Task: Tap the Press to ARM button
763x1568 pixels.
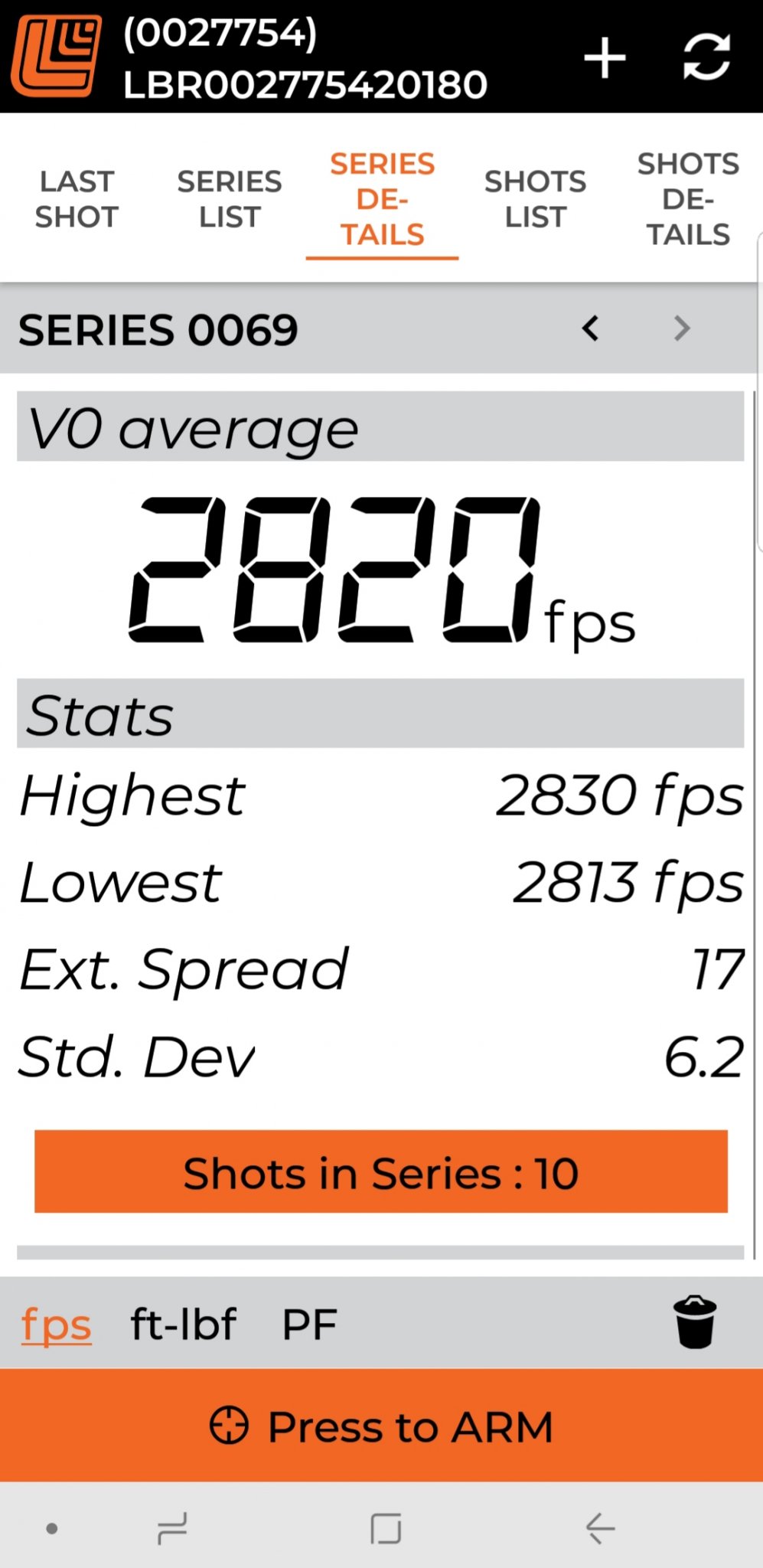Action: [x=381, y=1426]
